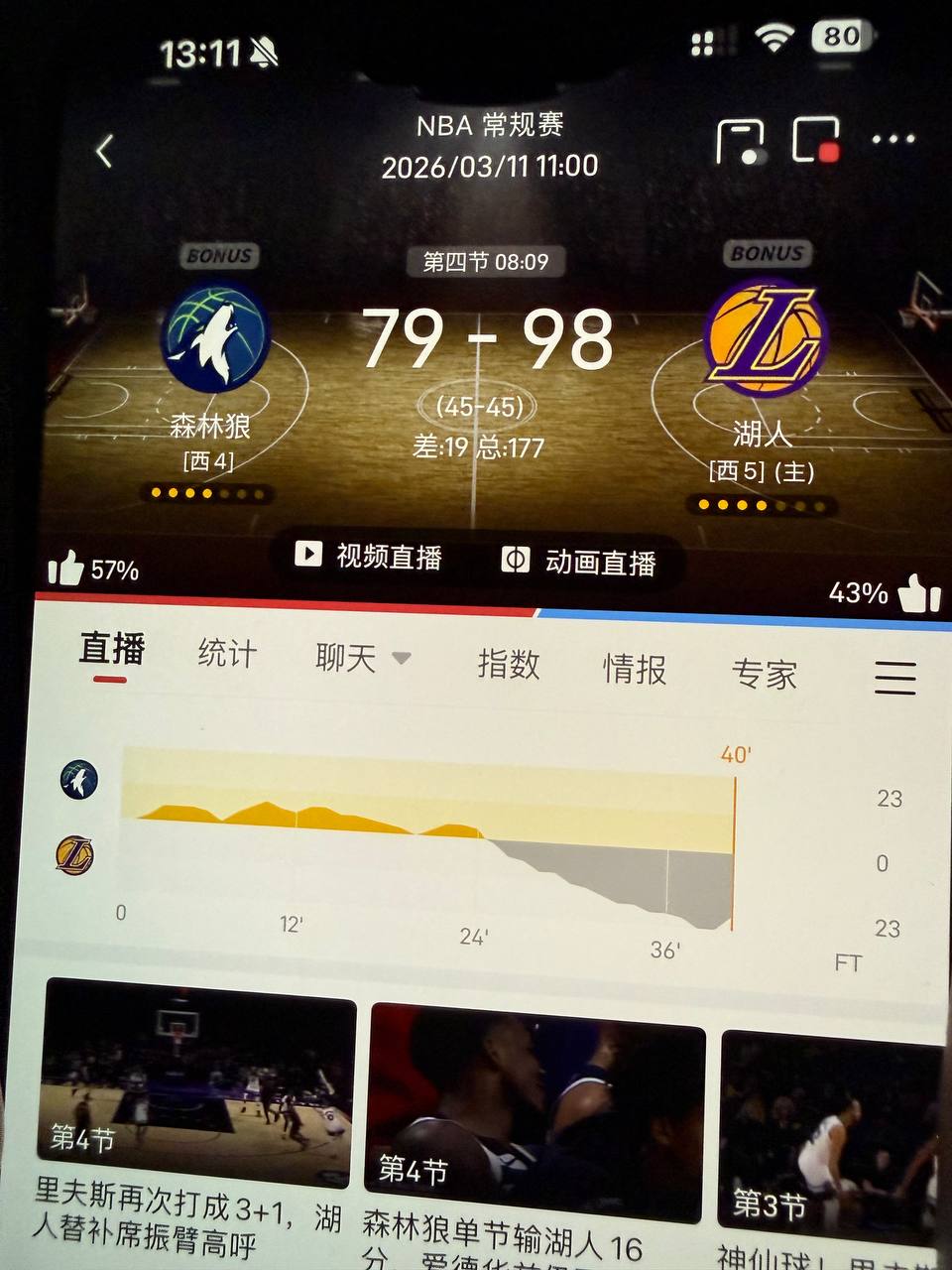Switch to the 指数 tab
Screen dimensions: 952x1270
point(508,664)
